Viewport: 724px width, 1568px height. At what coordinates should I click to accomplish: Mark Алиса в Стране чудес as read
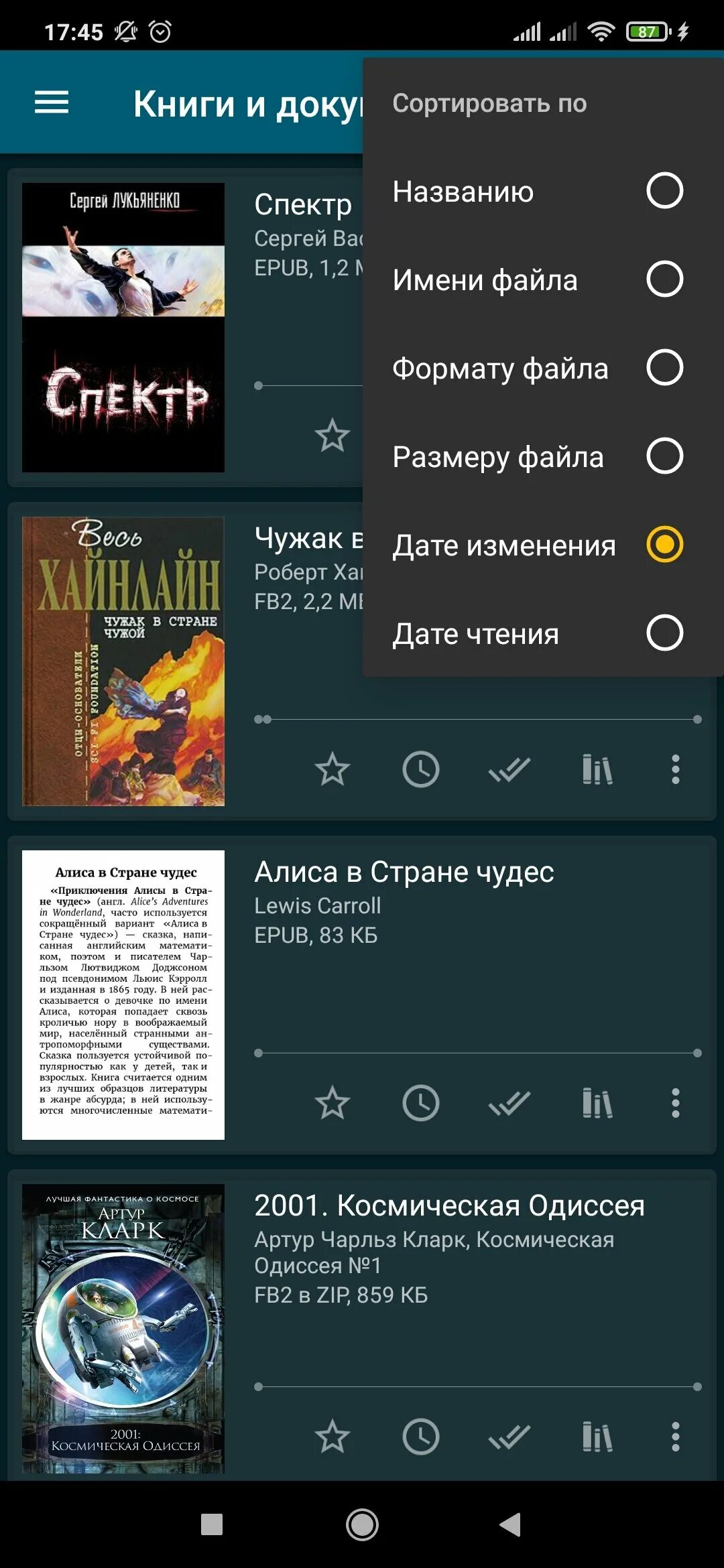point(509,1103)
